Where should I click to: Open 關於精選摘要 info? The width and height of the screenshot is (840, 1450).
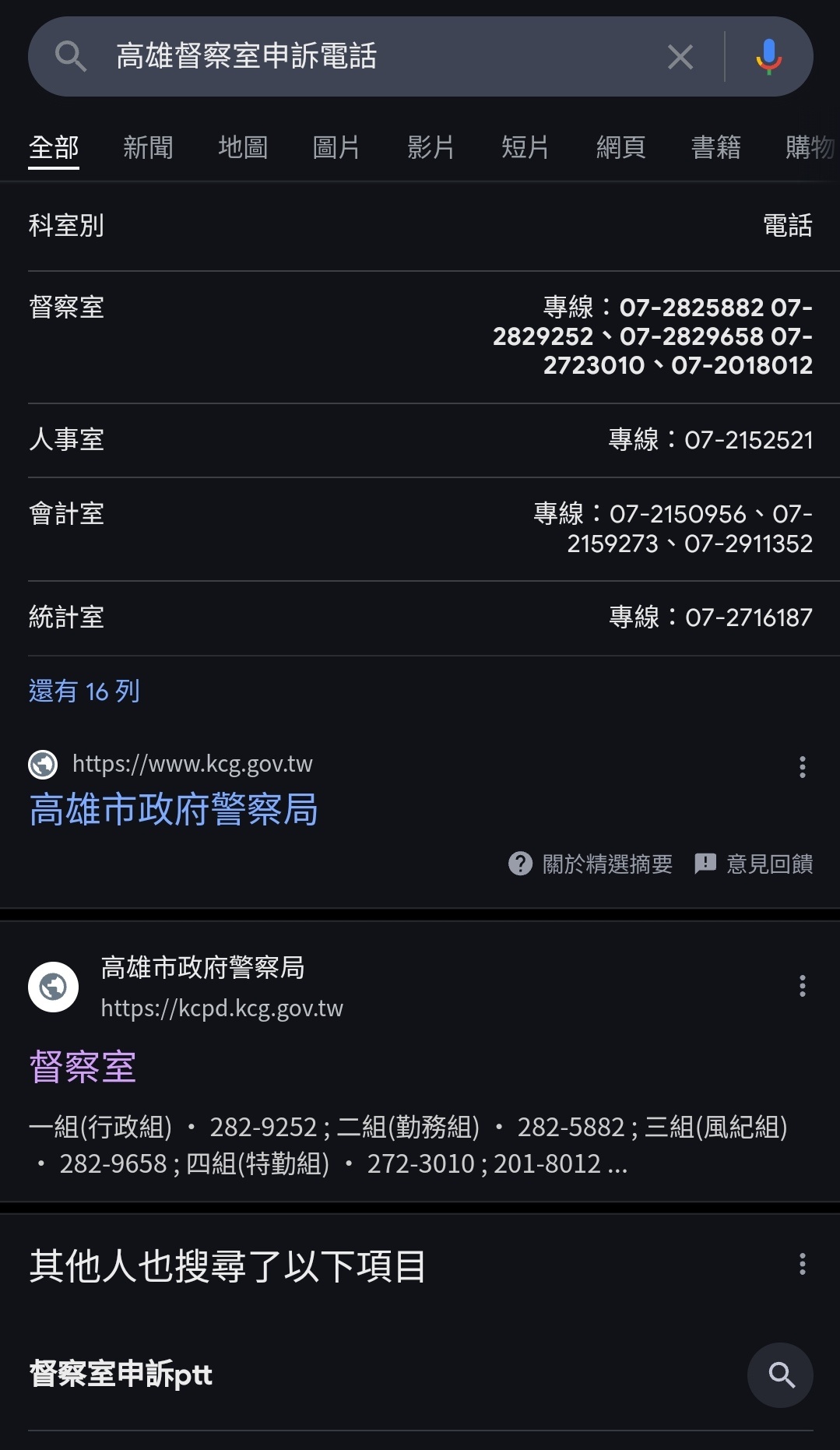[x=590, y=864]
